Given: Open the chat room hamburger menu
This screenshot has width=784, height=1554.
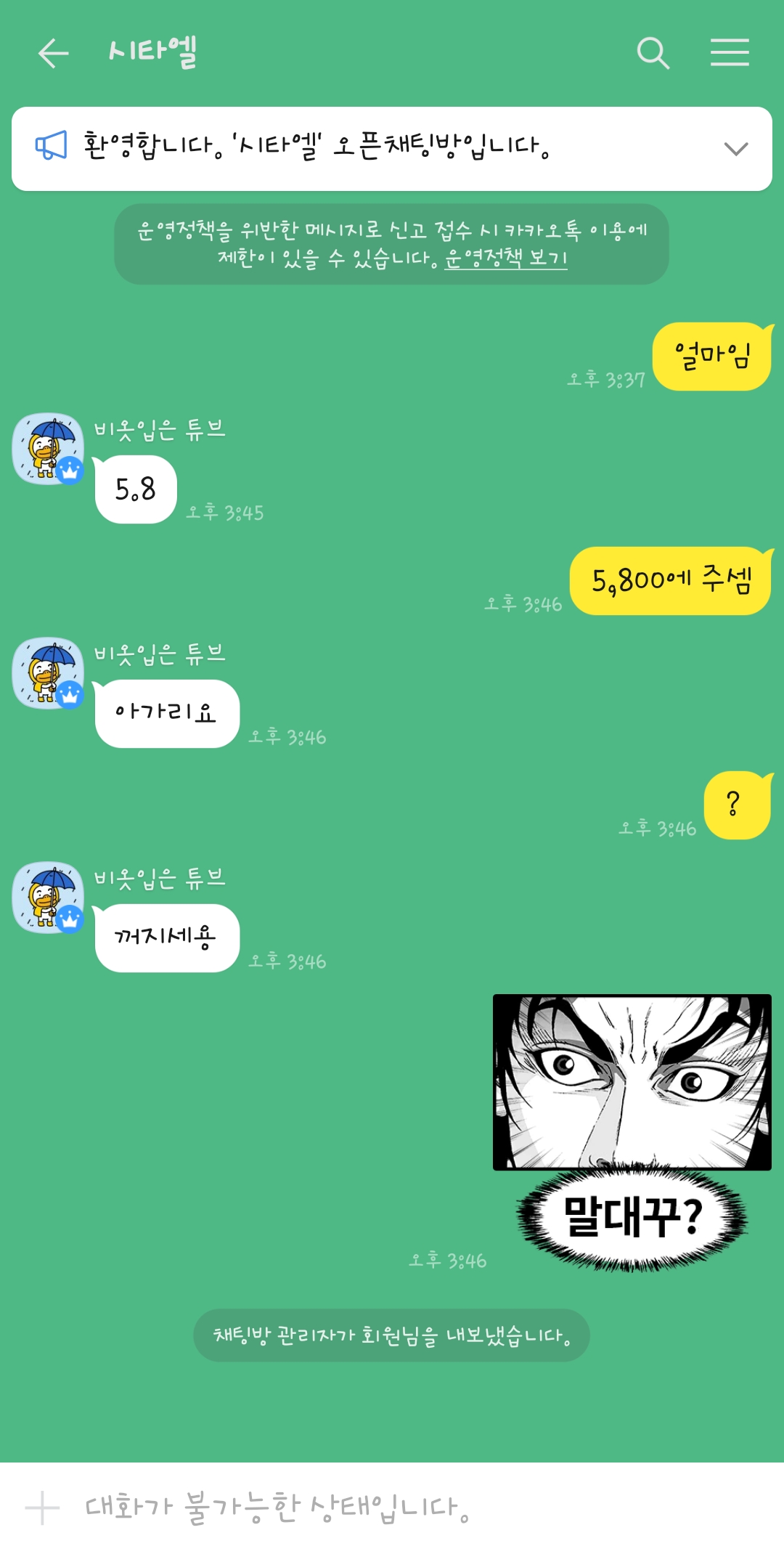Looking at the screenshot, I should tap(730, 53).
